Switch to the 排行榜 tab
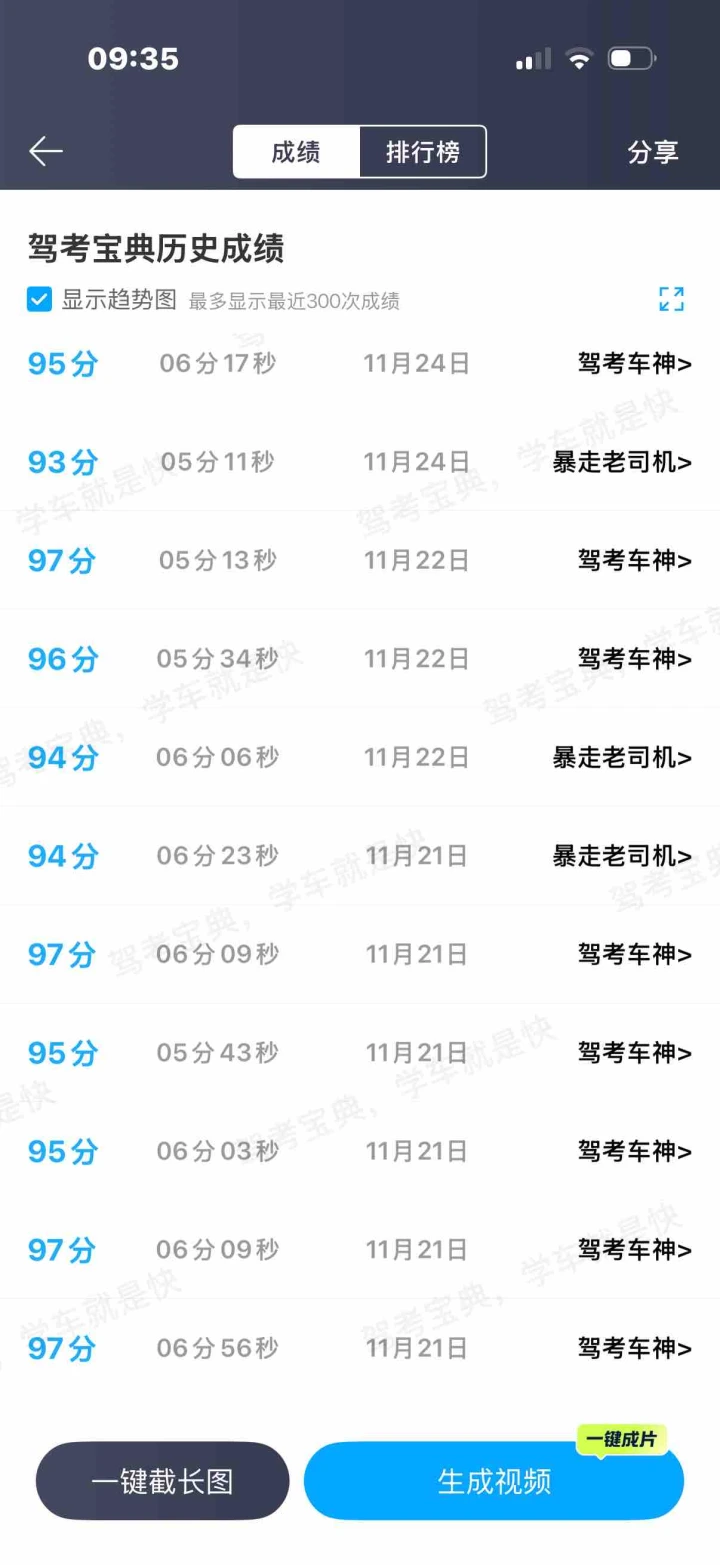 pyautogui.click(x=422, y=152)
